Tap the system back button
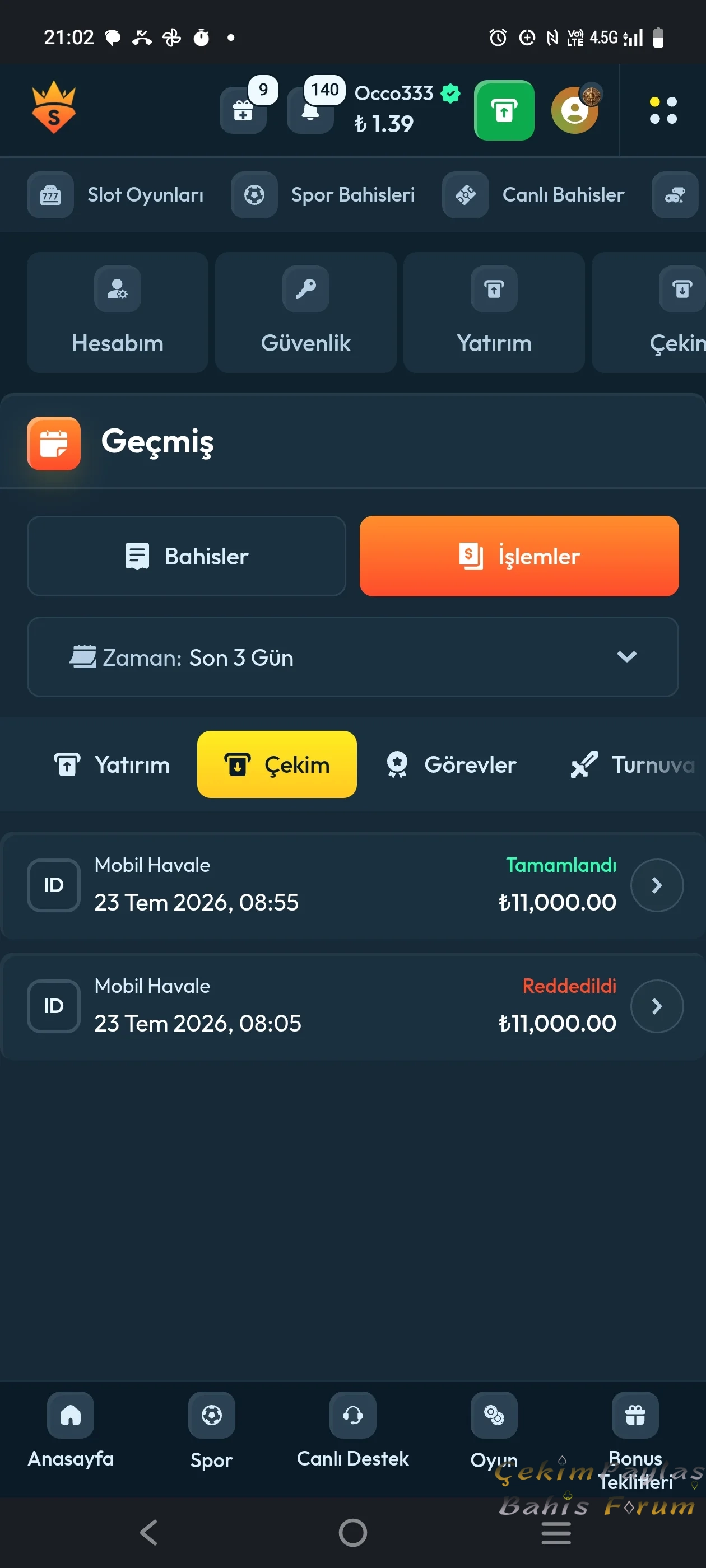The height and width of the screenshot is (1568, 706). (x=148, y=1533)
